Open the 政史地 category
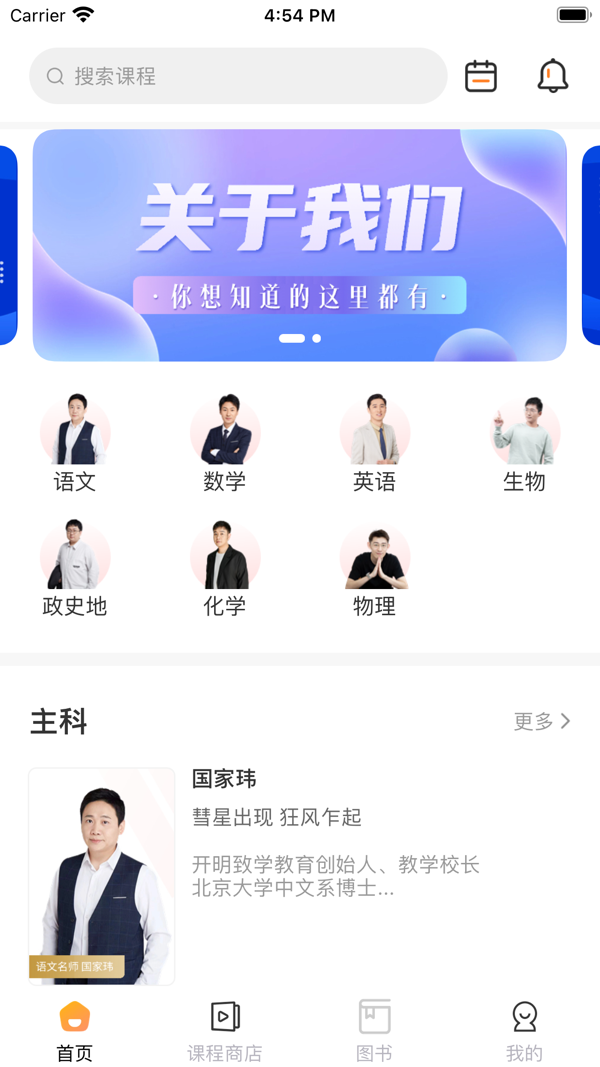This screenshot has width=600, height=1067. (75, 567)
